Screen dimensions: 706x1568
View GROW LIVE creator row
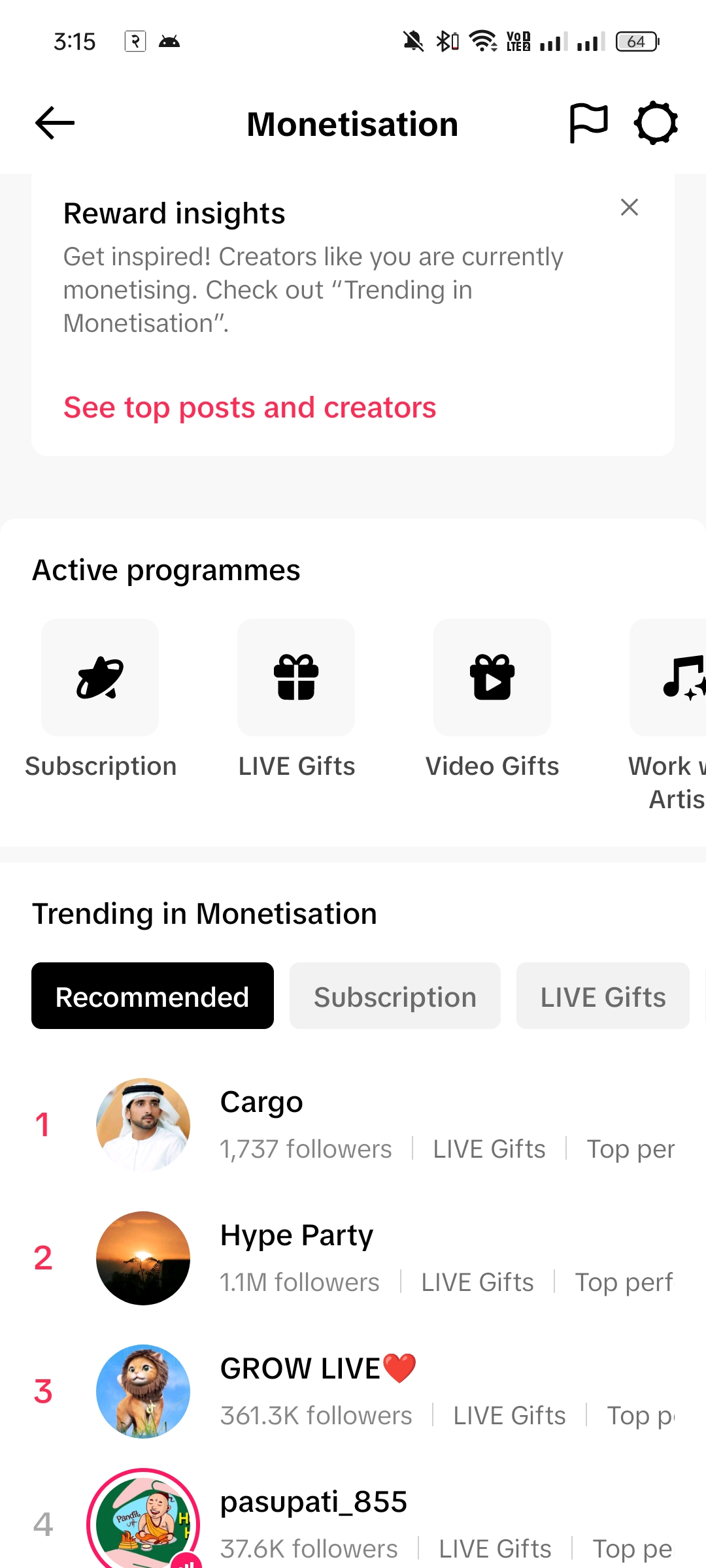(x=353, y=1392)
